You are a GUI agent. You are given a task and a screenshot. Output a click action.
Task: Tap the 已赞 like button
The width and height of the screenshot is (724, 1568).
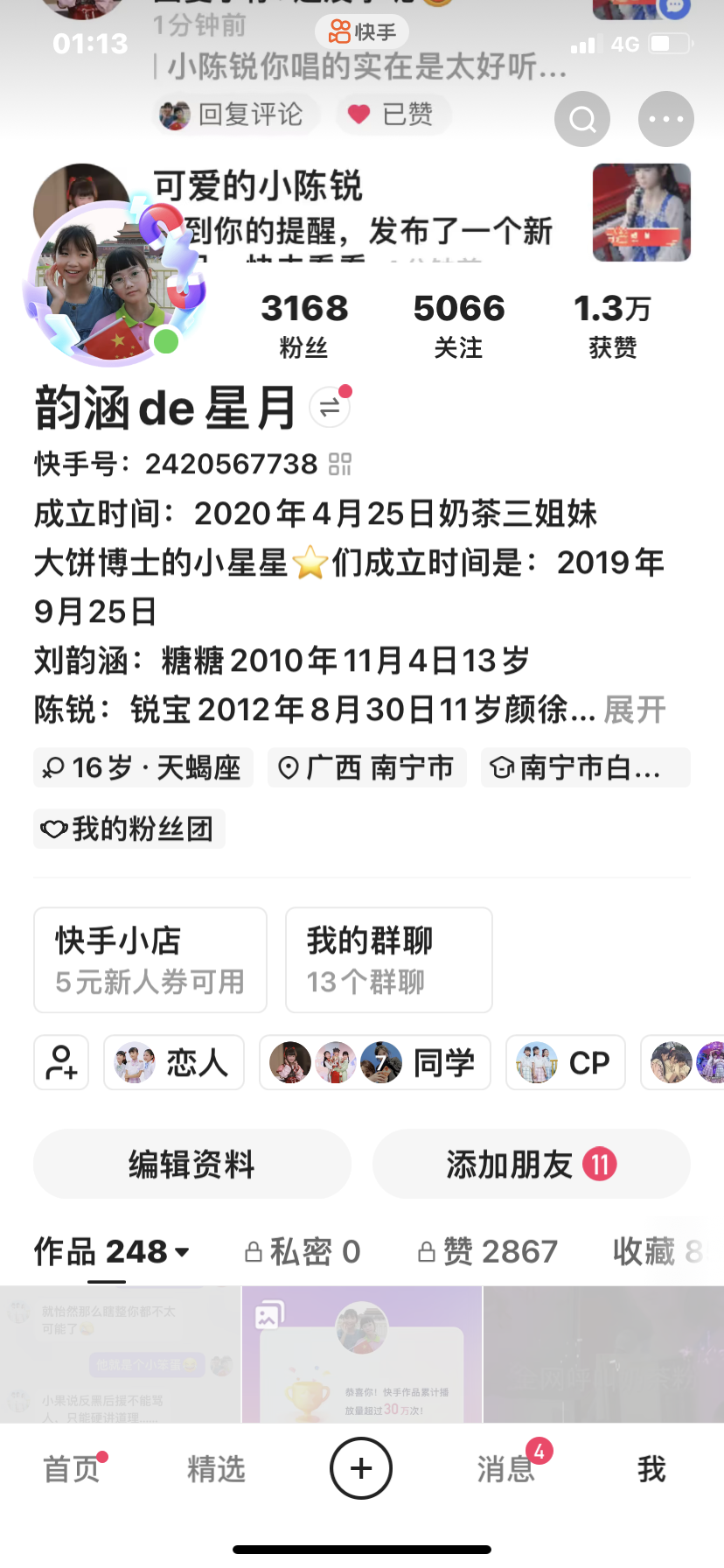pyautogui.click(x=392, y=115)
